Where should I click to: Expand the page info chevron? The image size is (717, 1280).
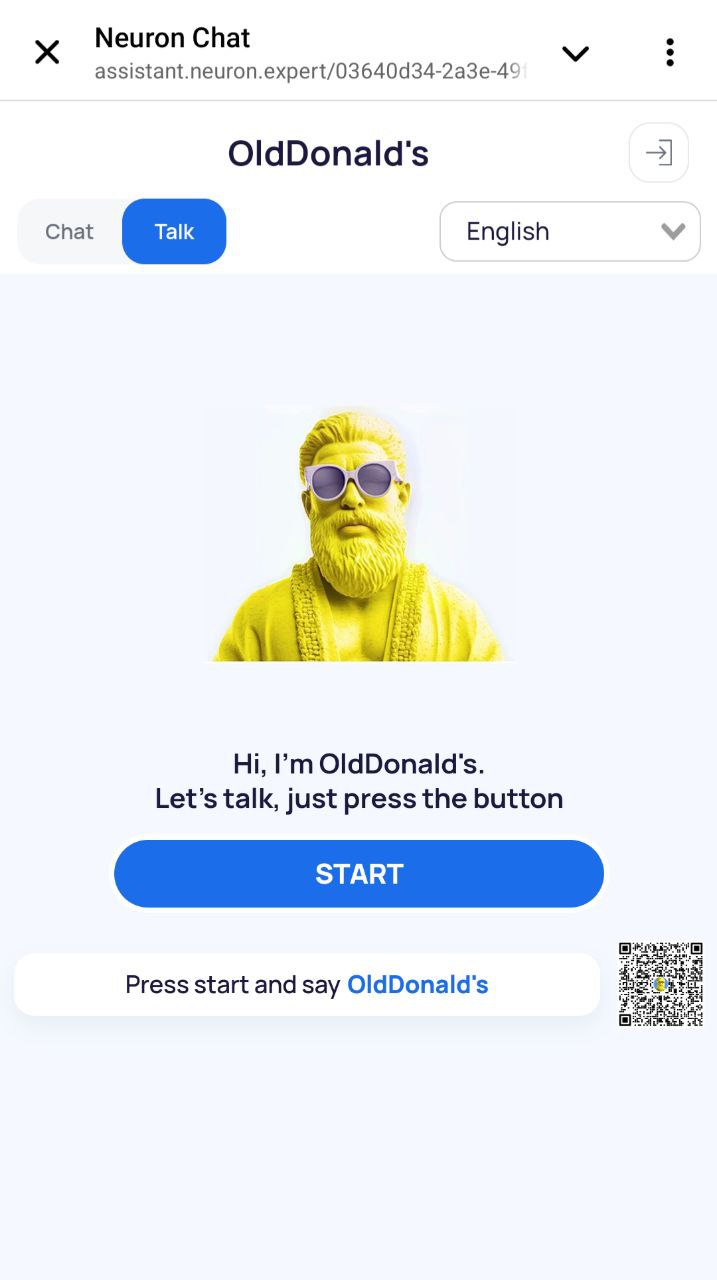point(575,53)
